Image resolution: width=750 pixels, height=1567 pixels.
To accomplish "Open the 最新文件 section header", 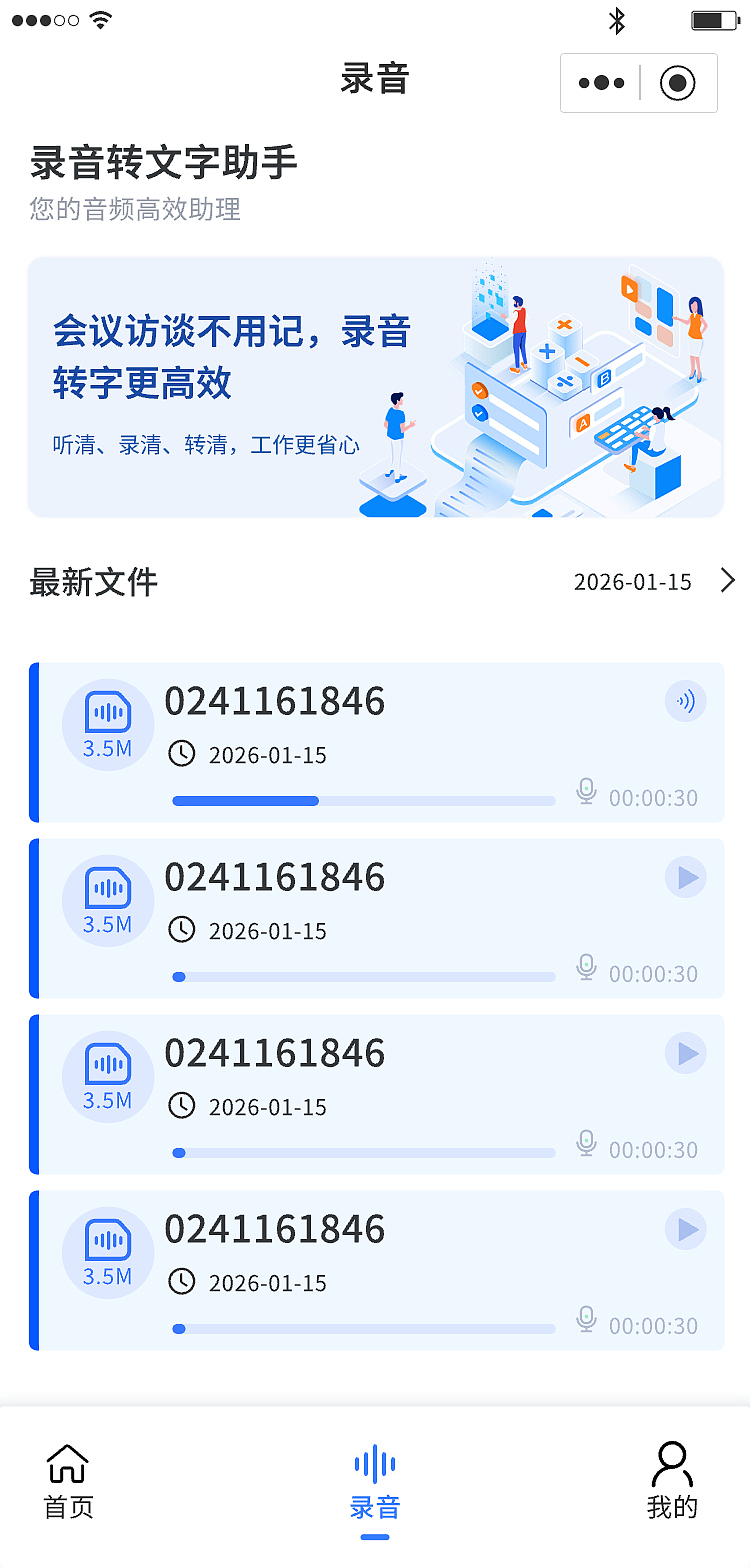I will (92, 581).
